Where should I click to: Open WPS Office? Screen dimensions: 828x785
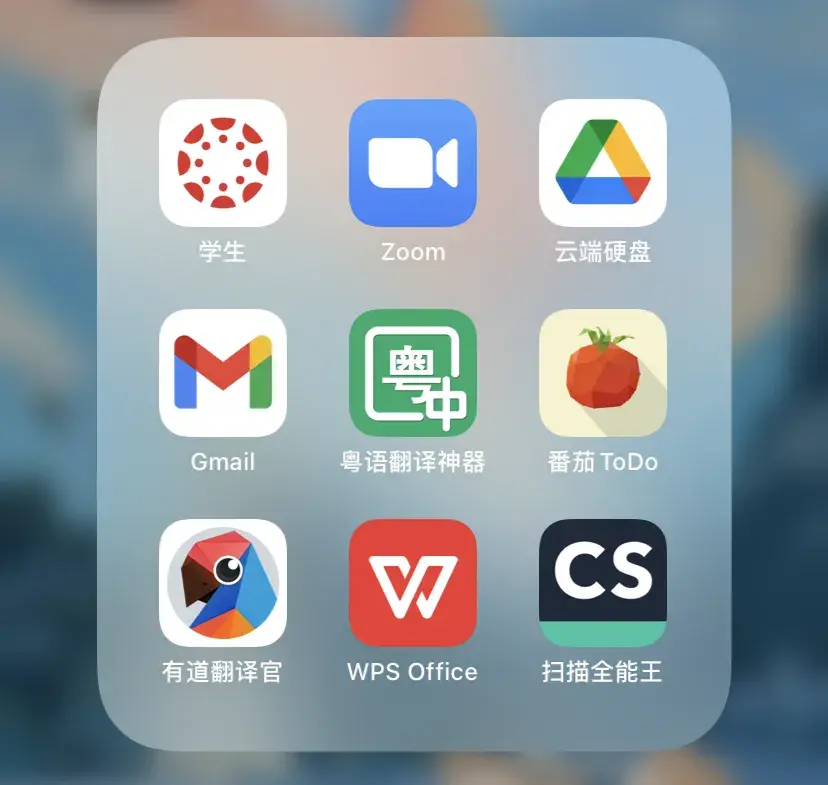(413, 583)
